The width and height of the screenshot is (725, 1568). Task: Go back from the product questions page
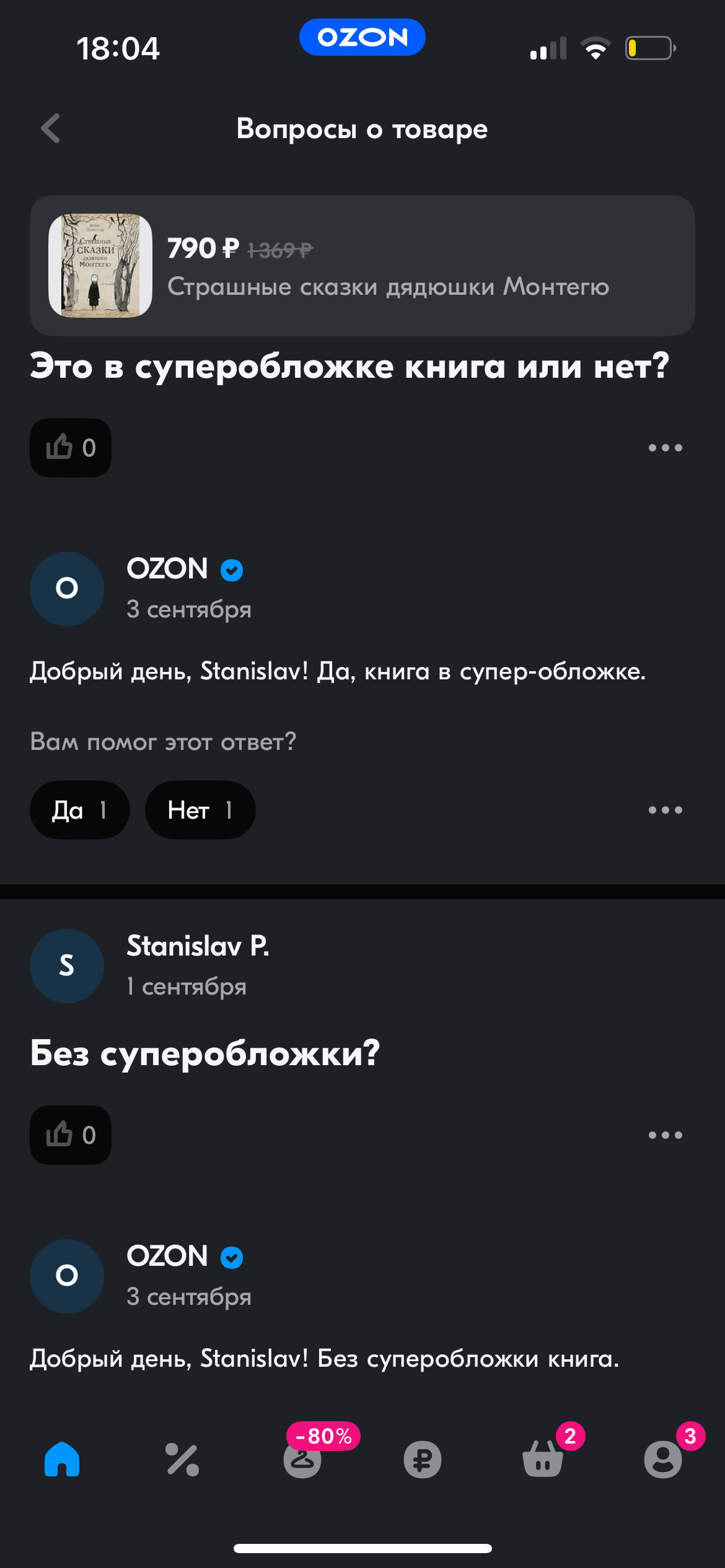pyautogui.click(x=51, y=129)
